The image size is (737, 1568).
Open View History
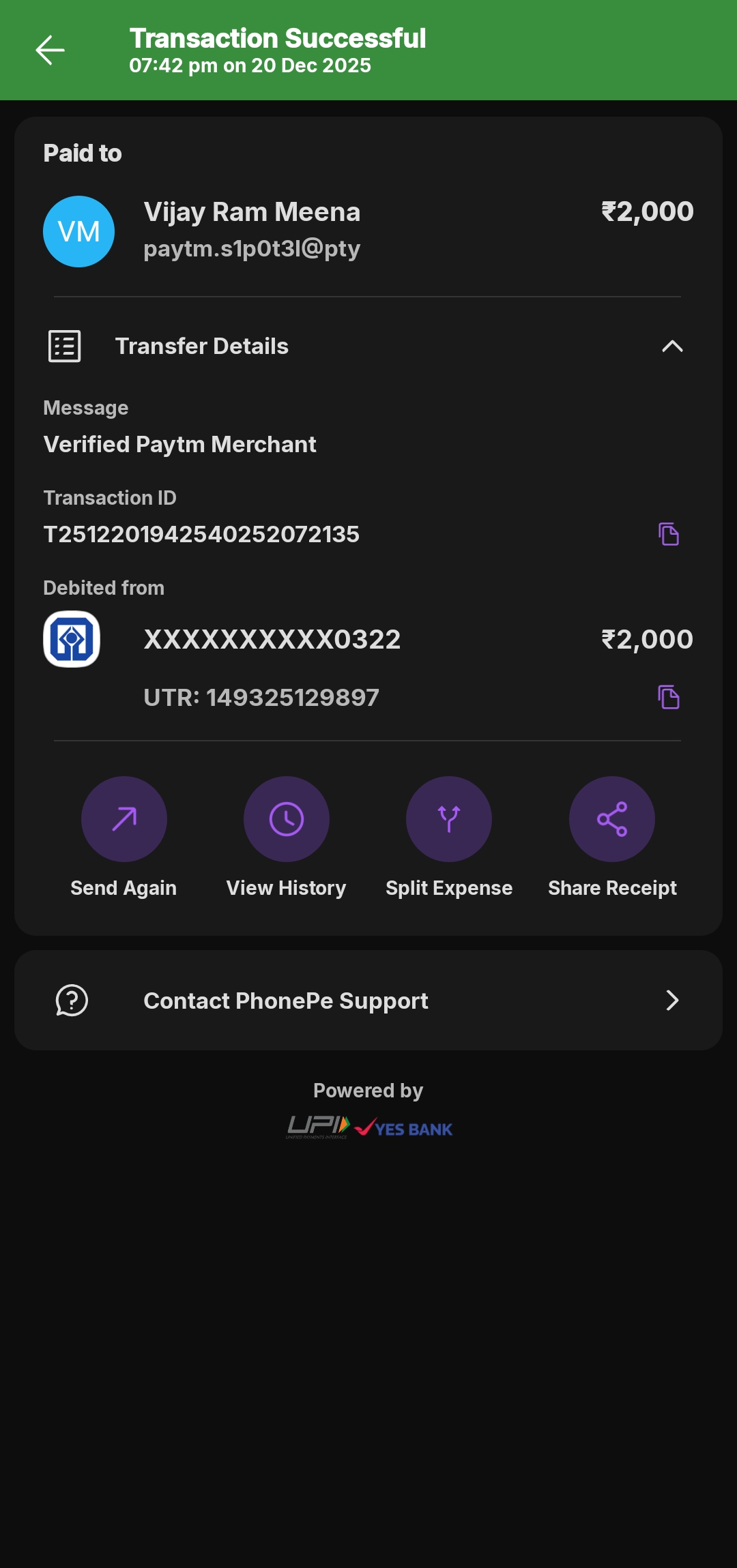point(286,819)
